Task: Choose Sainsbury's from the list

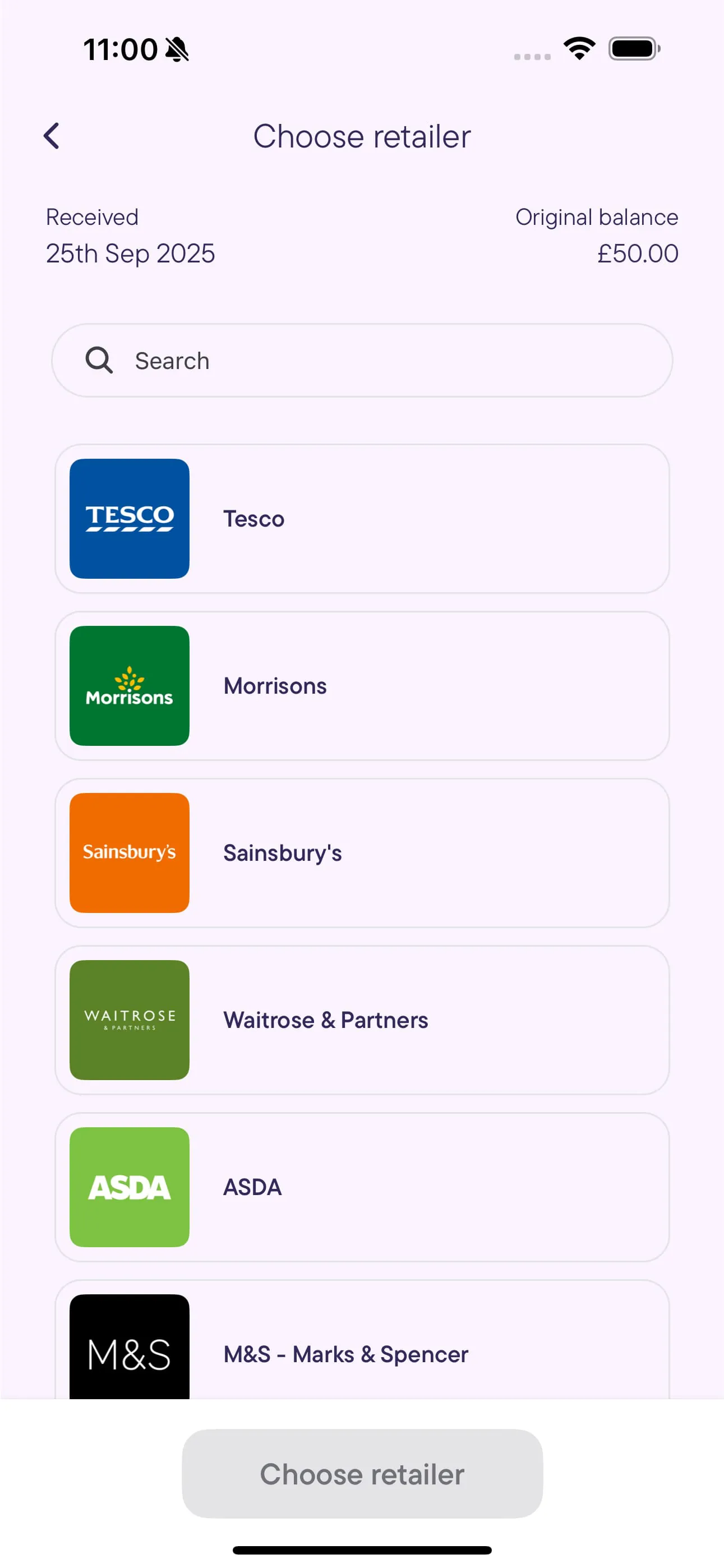Action: pyautogui.click(x=362, y=853)
